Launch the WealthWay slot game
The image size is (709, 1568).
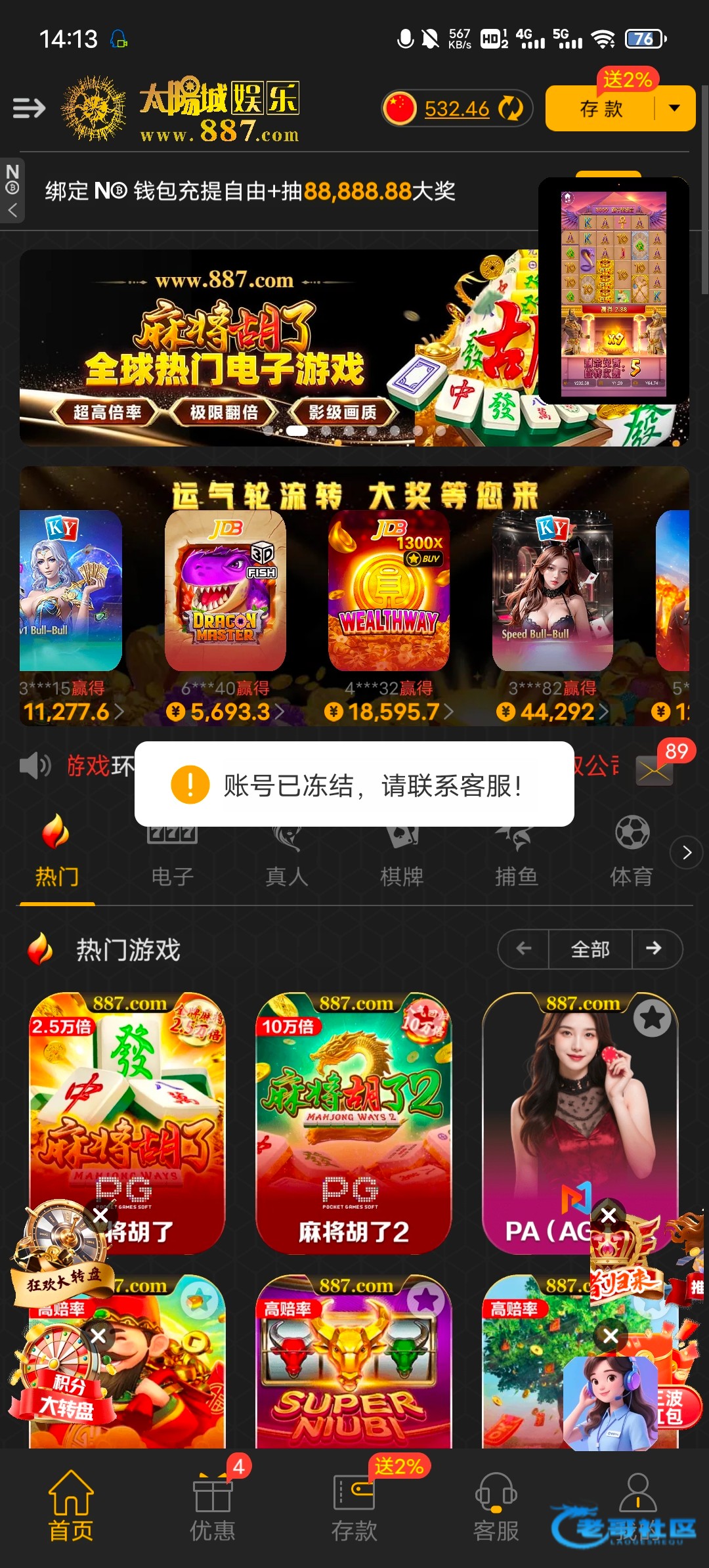click(x=389, y=590)
